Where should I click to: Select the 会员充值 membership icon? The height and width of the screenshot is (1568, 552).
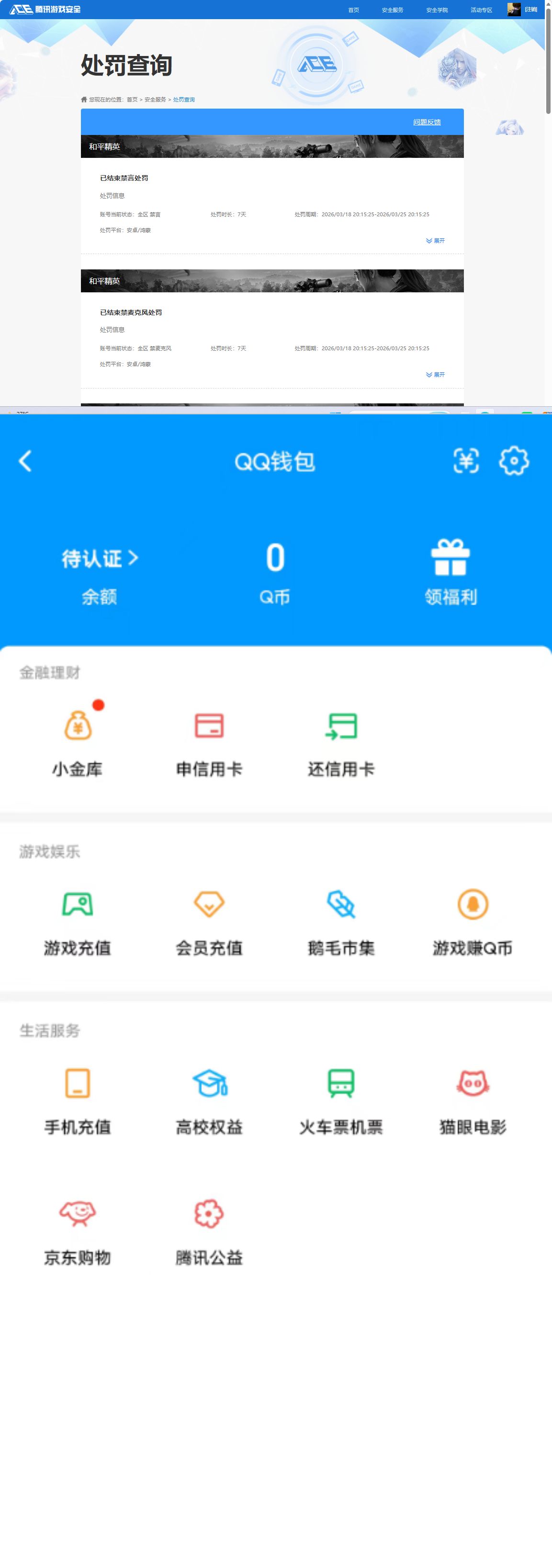[208, 917]
